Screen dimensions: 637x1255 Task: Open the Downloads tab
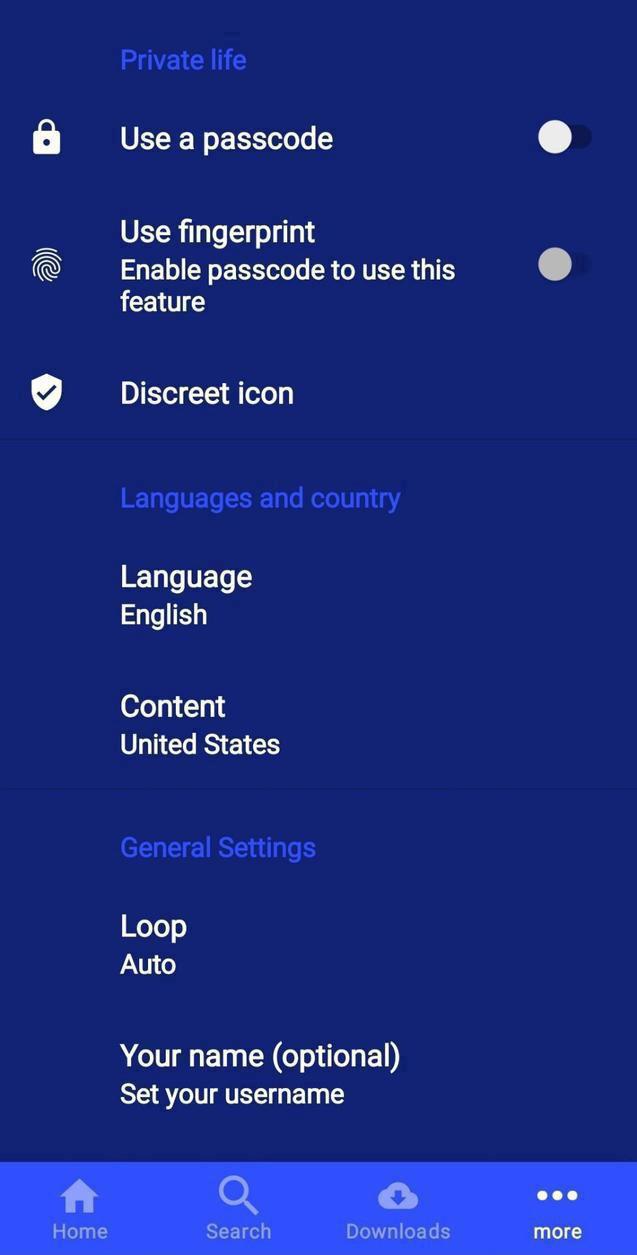pos(398,1208)
